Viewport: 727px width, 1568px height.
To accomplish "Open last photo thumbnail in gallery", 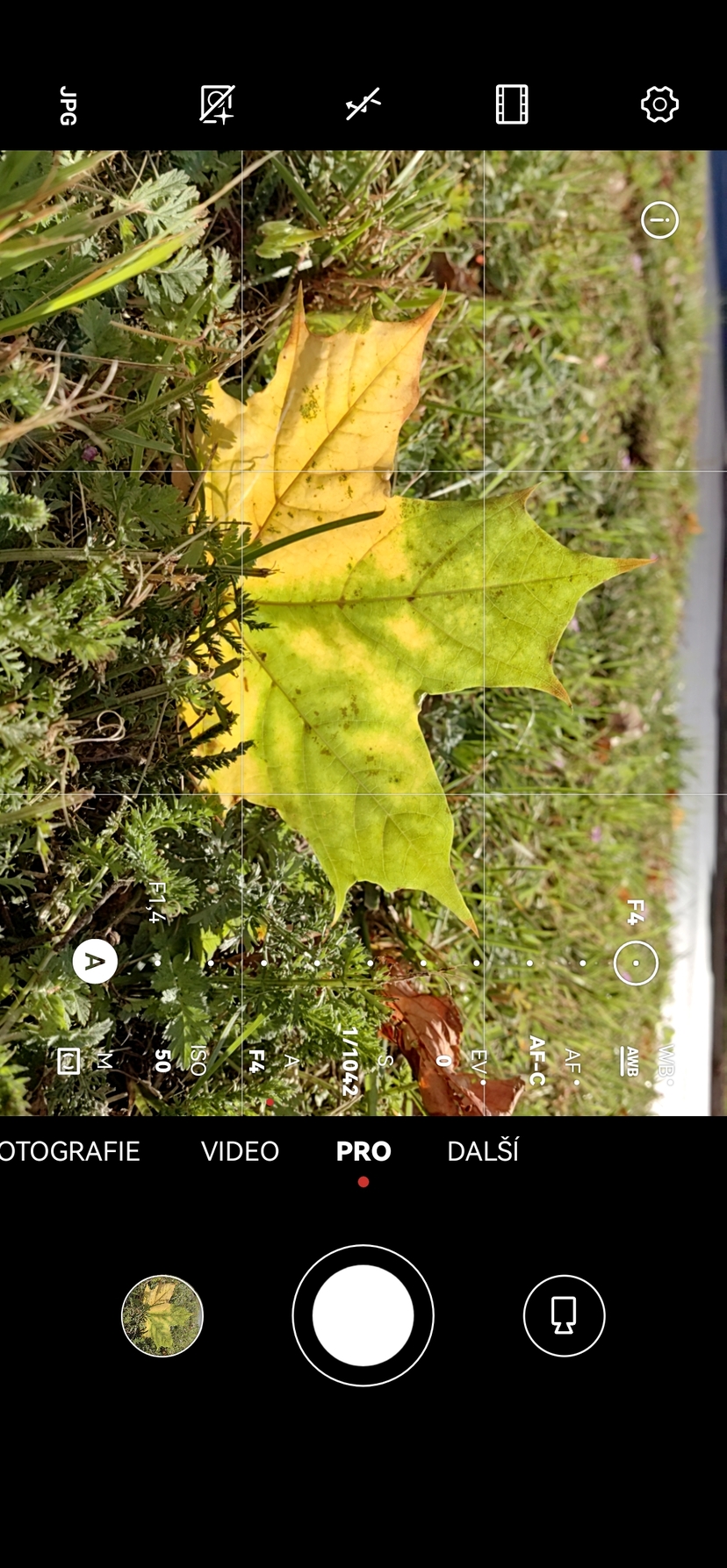I will pos(162,1315).
